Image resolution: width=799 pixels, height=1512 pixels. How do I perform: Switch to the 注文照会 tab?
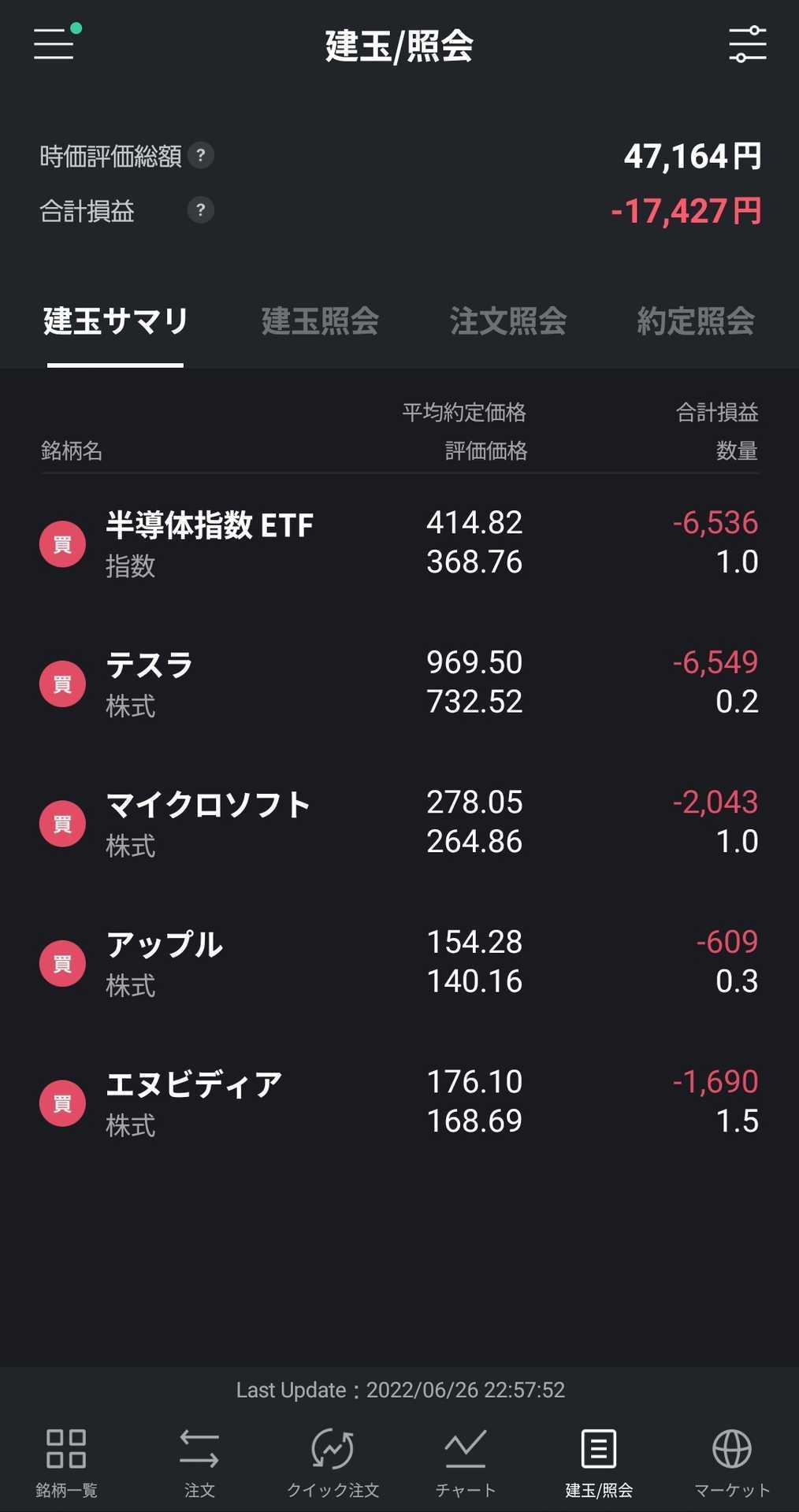pyautogui.click(x=508, y=321)
